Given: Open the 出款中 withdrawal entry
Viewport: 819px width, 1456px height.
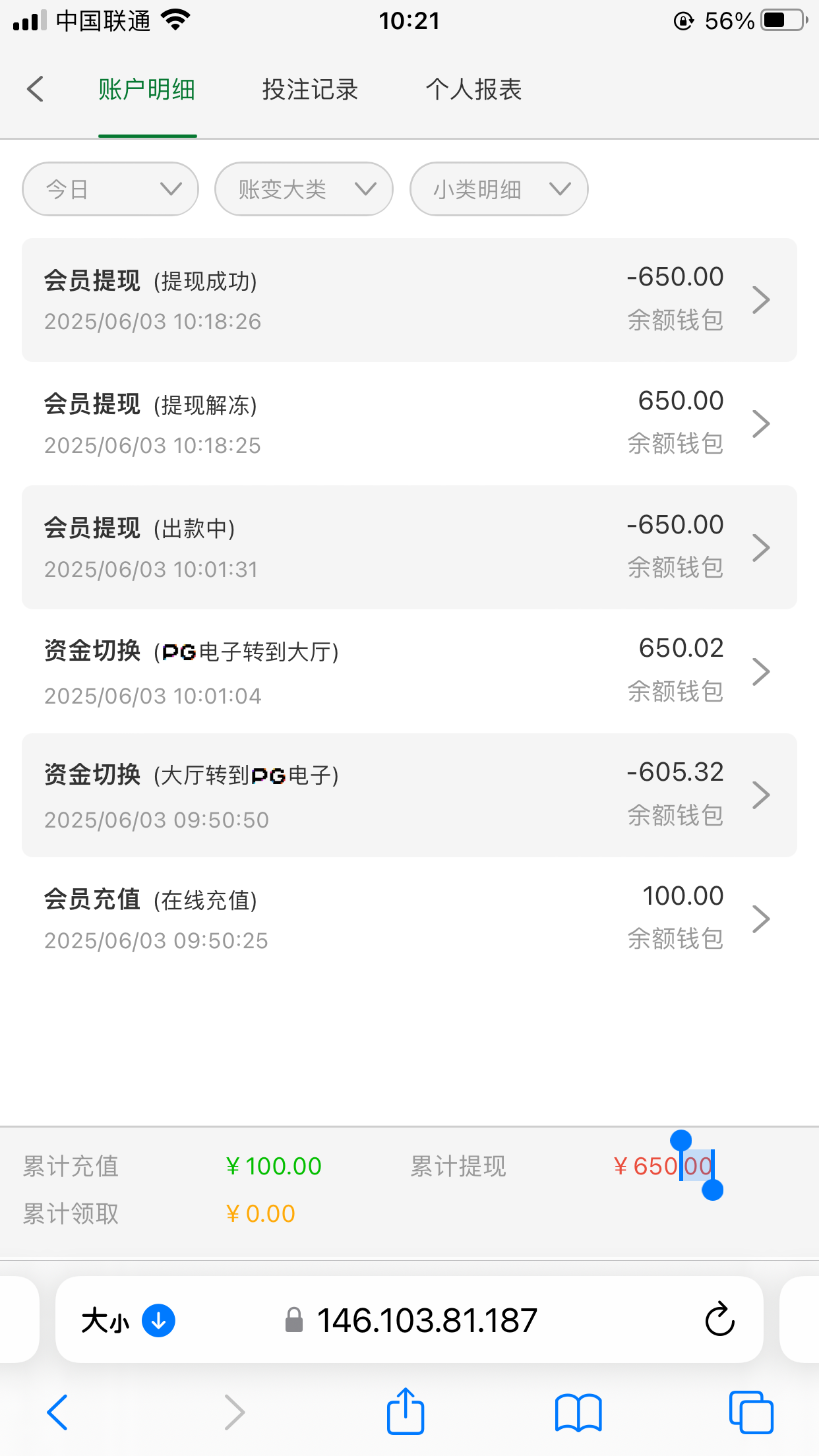Looking at the screenshot, I should point(409,547).
